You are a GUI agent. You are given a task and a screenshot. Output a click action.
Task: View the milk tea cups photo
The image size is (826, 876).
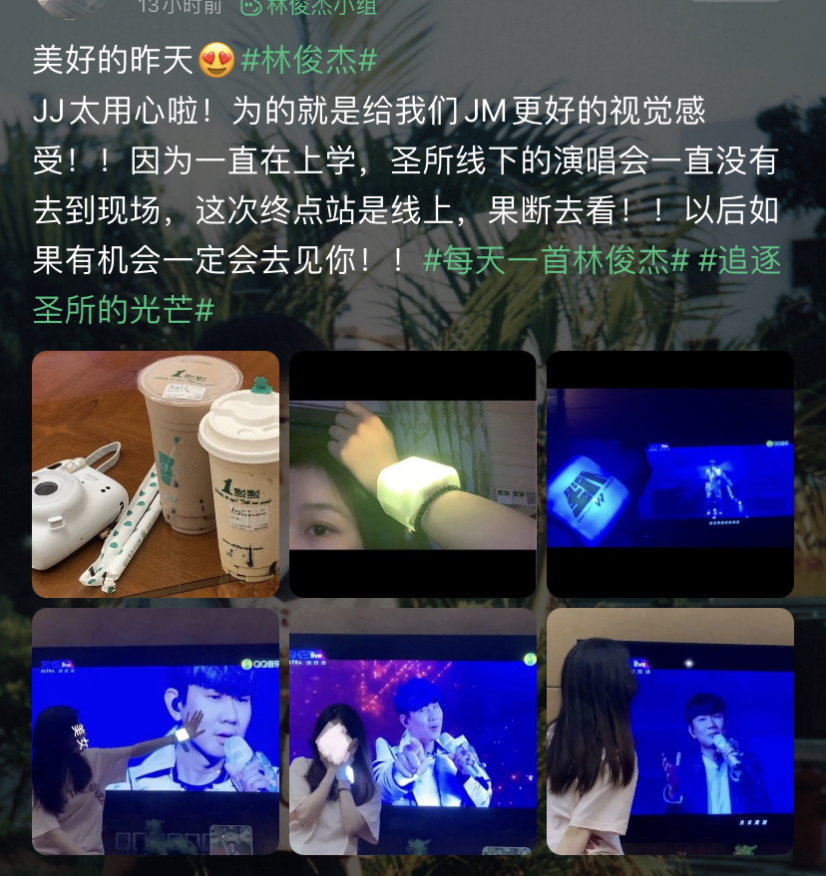pos(155,474)
